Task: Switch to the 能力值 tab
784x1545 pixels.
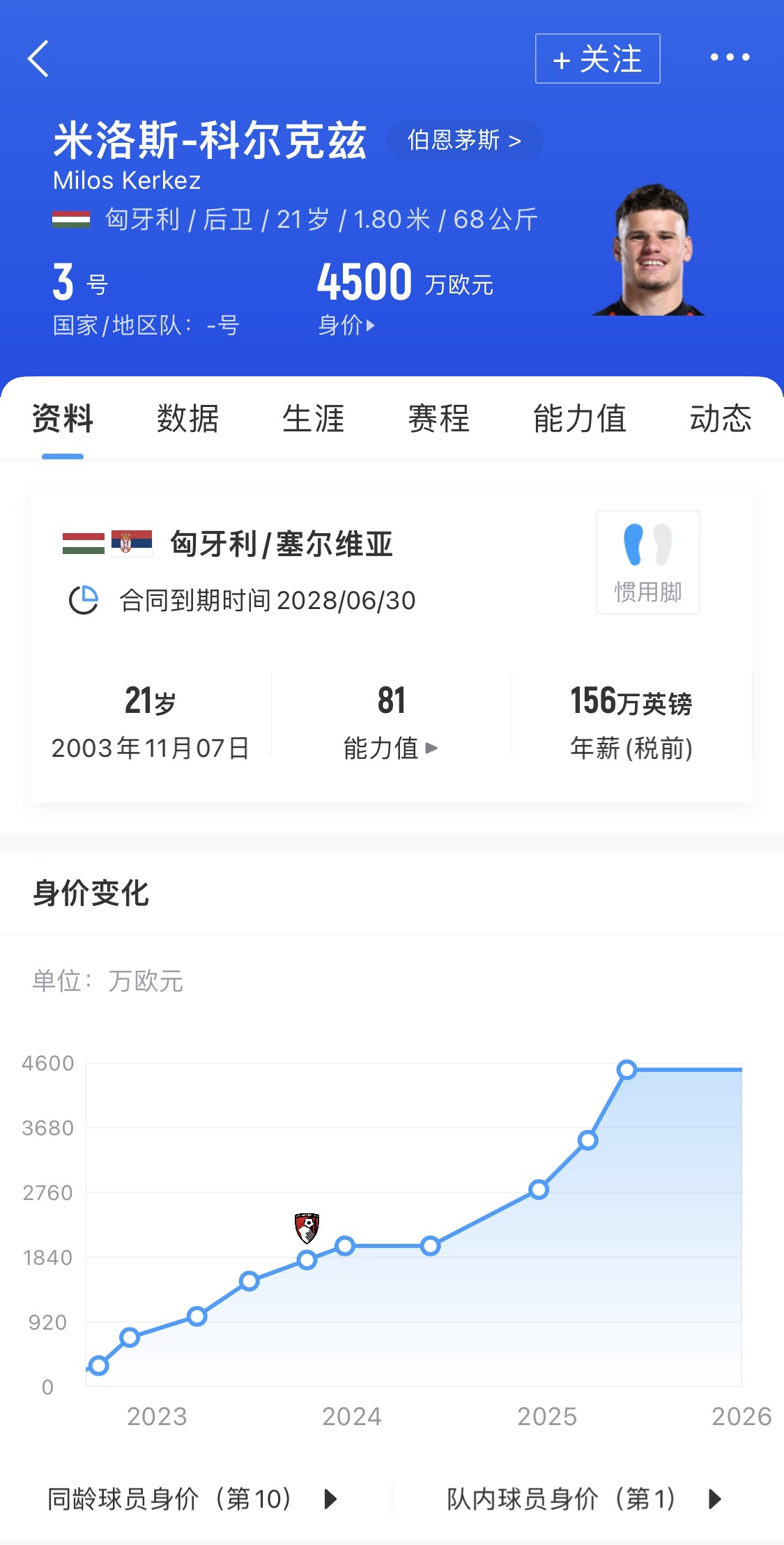Action: (579, 418)
